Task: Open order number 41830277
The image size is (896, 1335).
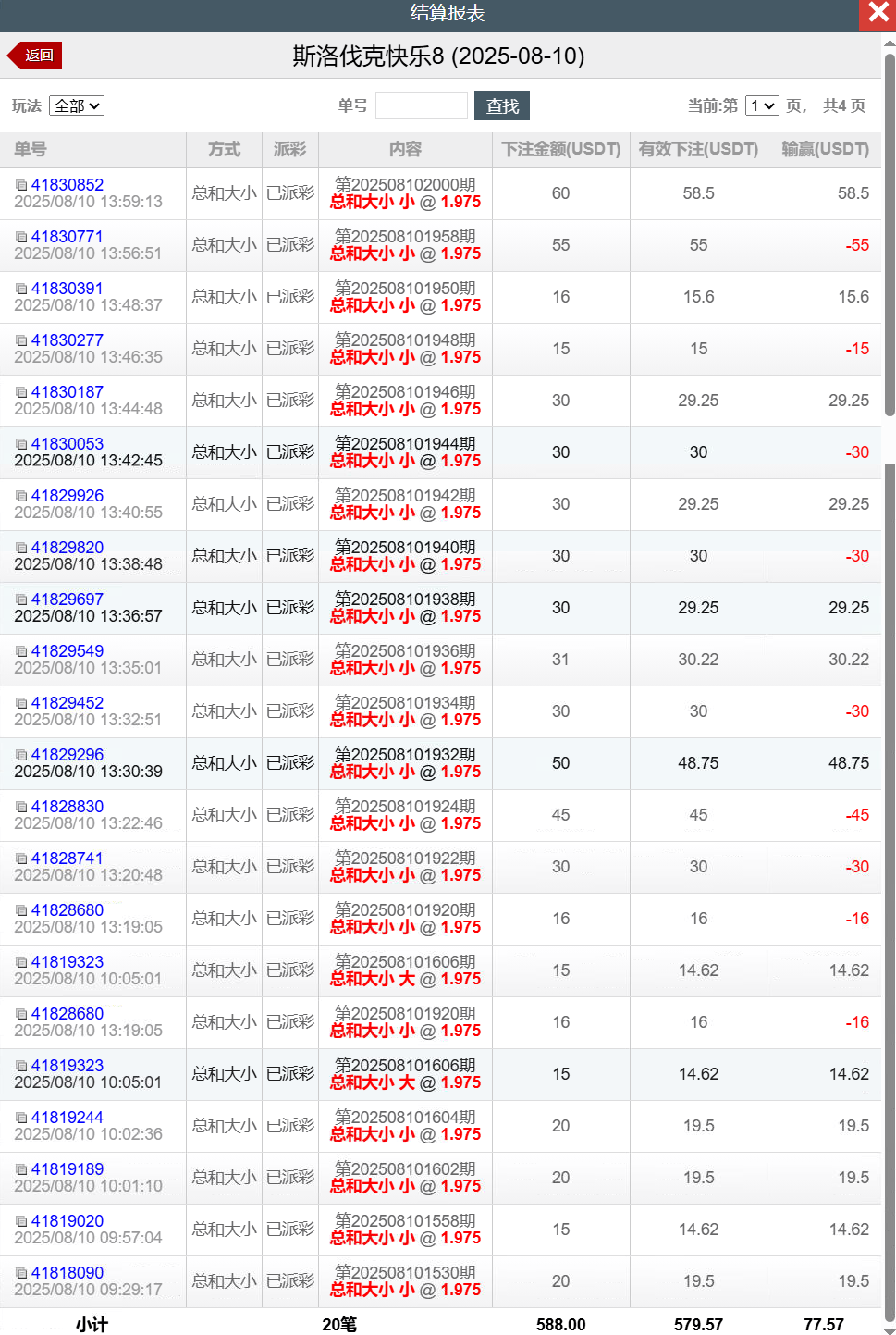Action: 67,340
